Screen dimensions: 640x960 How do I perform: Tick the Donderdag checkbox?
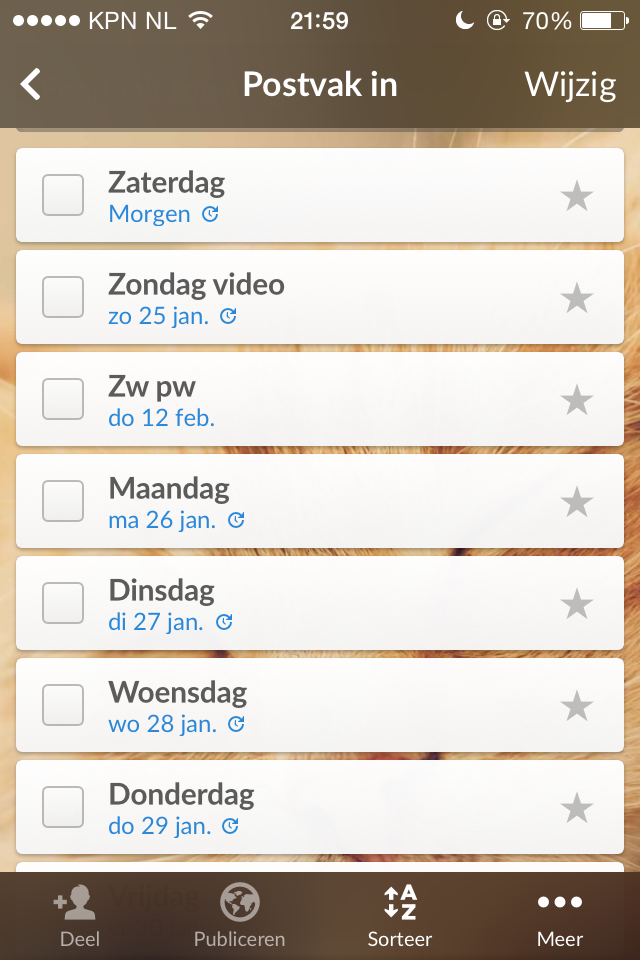[63, 807]
